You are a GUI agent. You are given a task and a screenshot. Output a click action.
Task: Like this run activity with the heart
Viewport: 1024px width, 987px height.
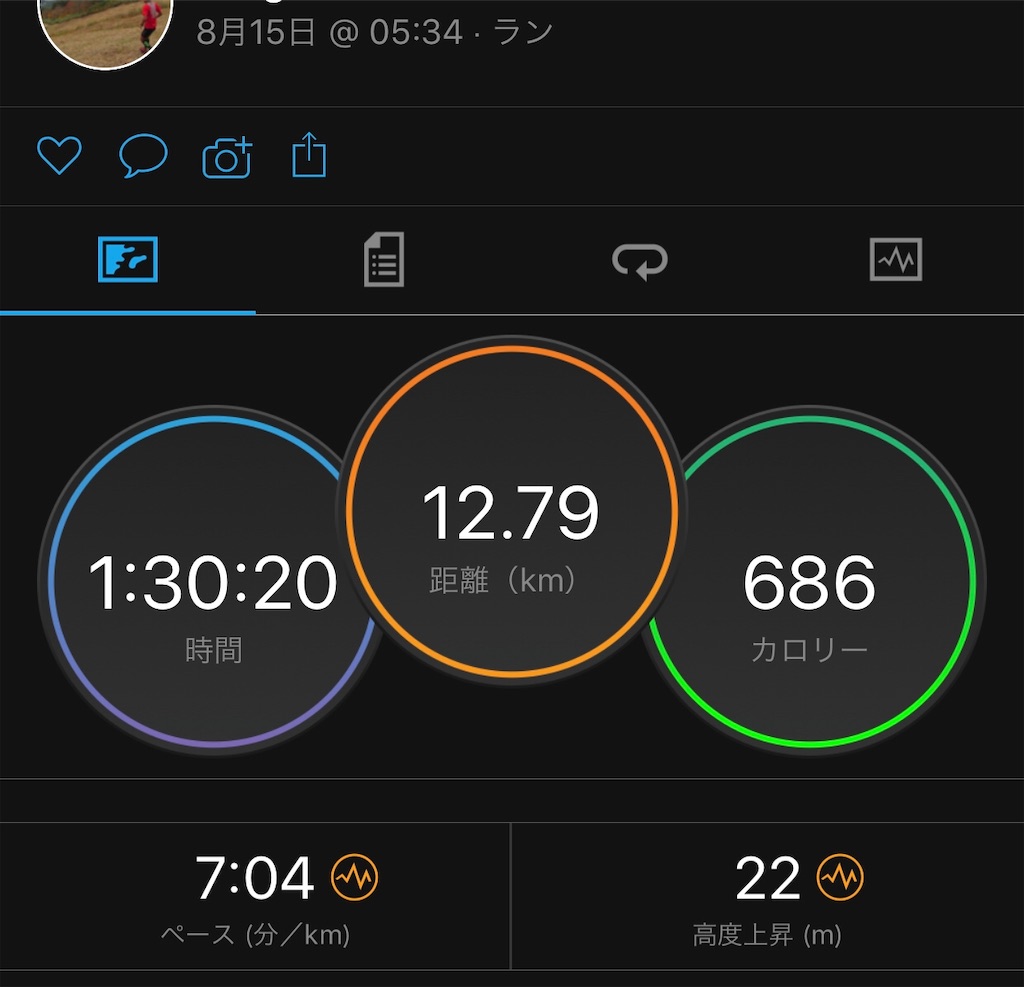tap(59, 155)
